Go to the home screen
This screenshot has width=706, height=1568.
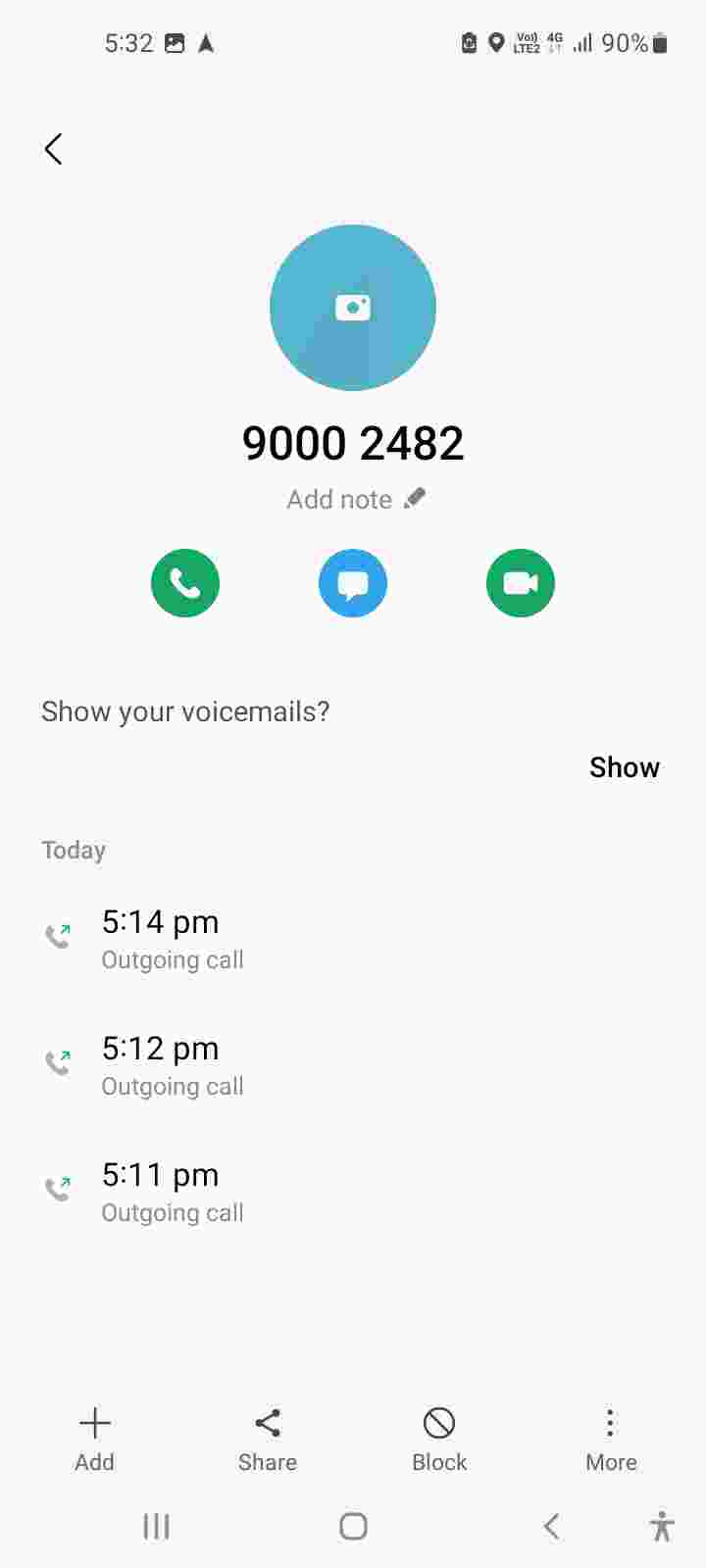[353, 1526]
